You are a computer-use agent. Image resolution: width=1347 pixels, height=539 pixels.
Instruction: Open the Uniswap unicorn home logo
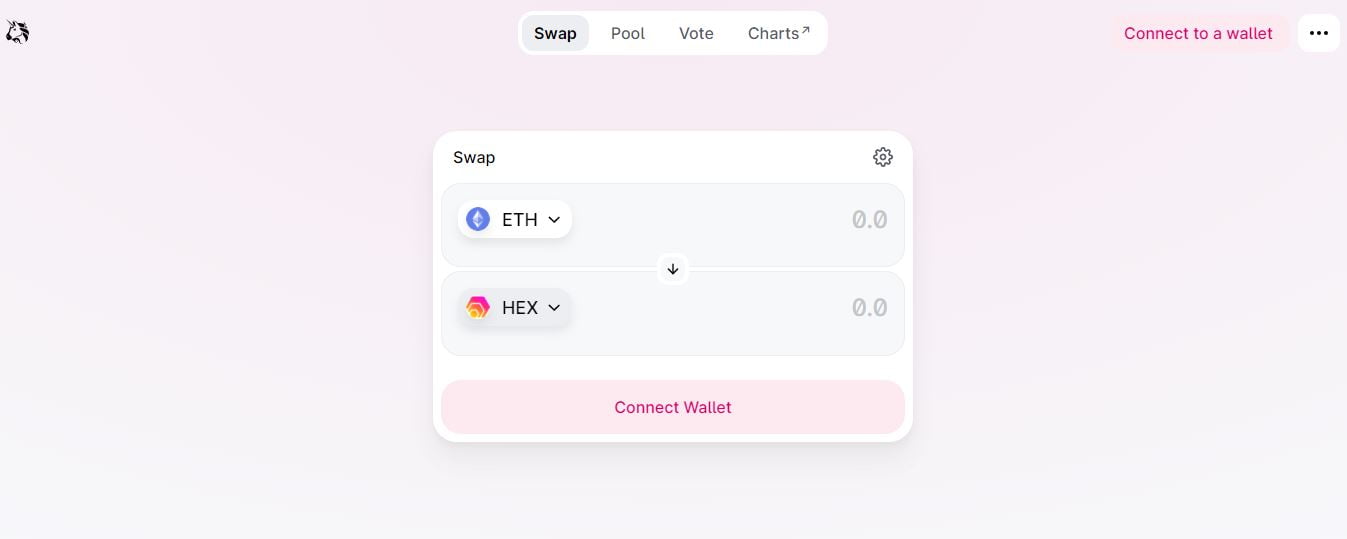click(x=17, y=32)
